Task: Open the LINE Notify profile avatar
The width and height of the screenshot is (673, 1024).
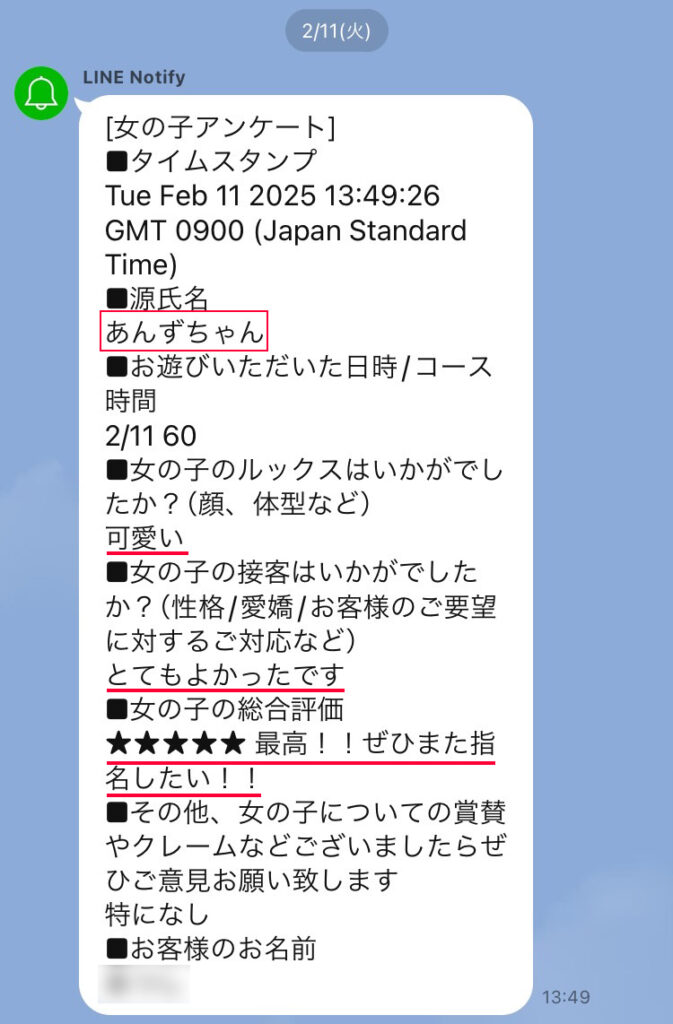Action: (x=41, y=92)
